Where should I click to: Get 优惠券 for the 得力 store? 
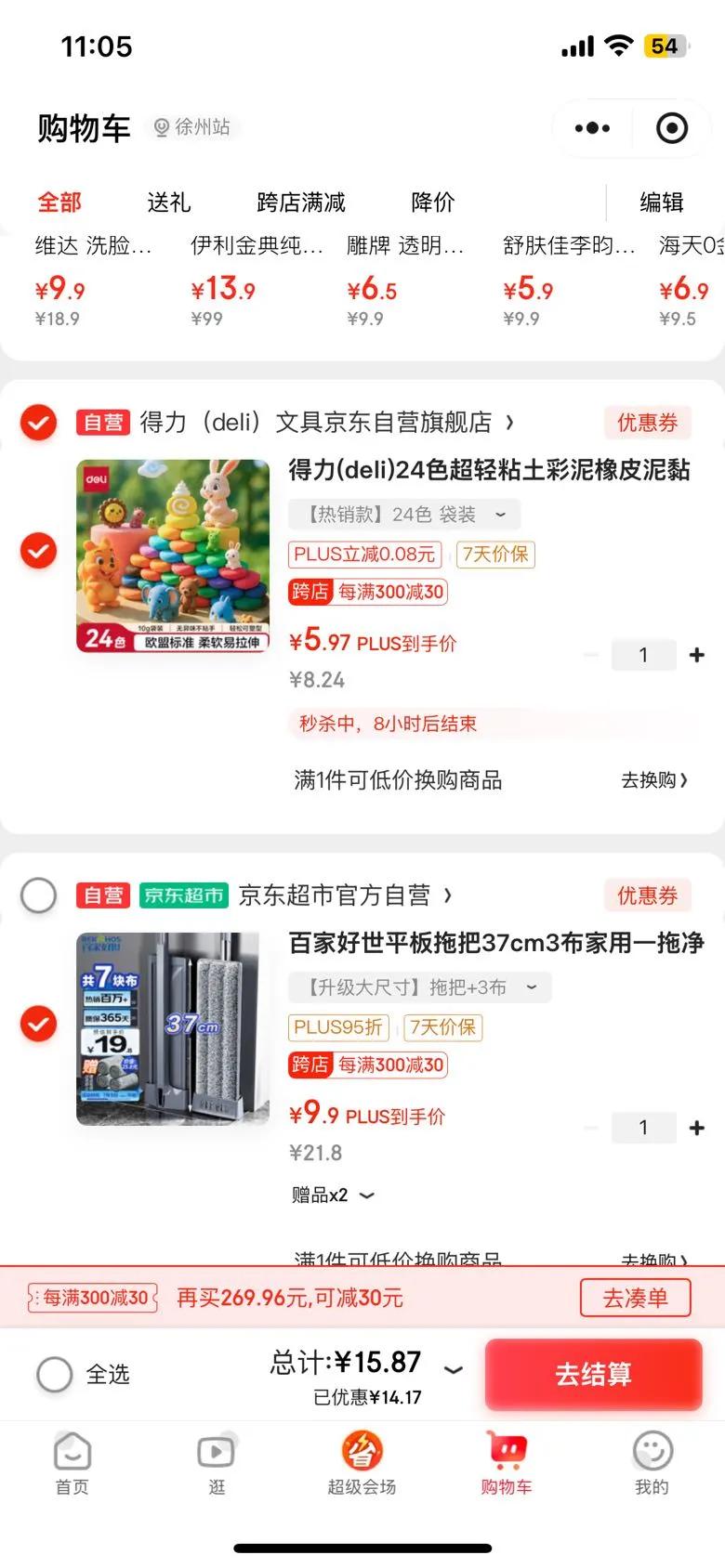click(x=647, y=423)
